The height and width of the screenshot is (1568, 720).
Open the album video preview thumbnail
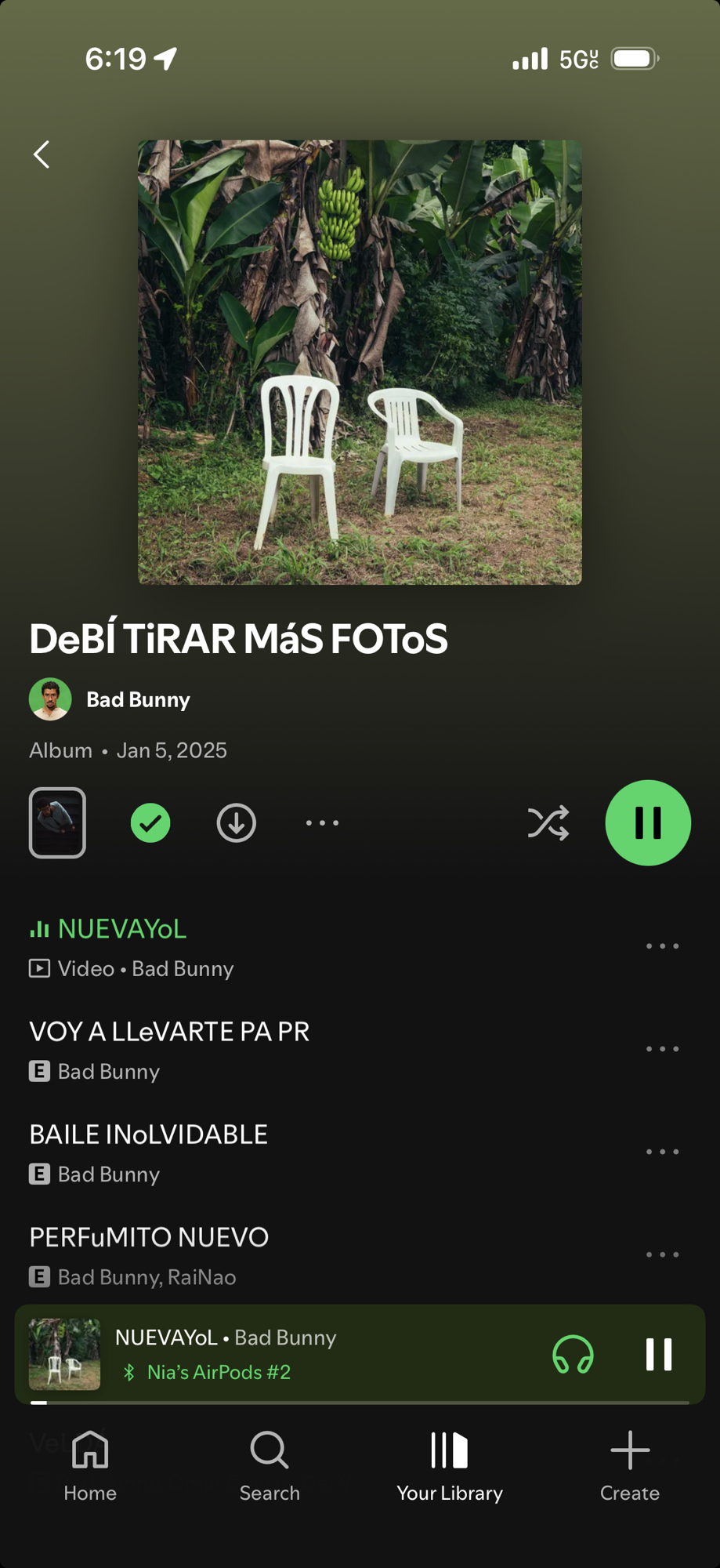click(x=57, y=822)
